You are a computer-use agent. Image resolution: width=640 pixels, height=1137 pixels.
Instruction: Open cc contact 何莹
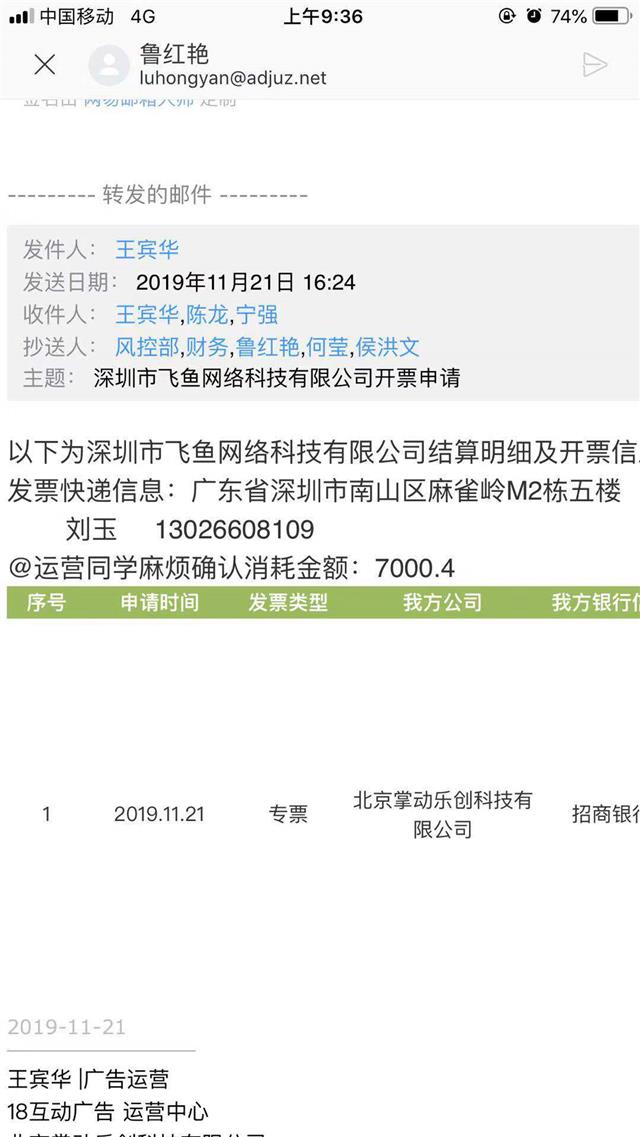tap(327, 347)
